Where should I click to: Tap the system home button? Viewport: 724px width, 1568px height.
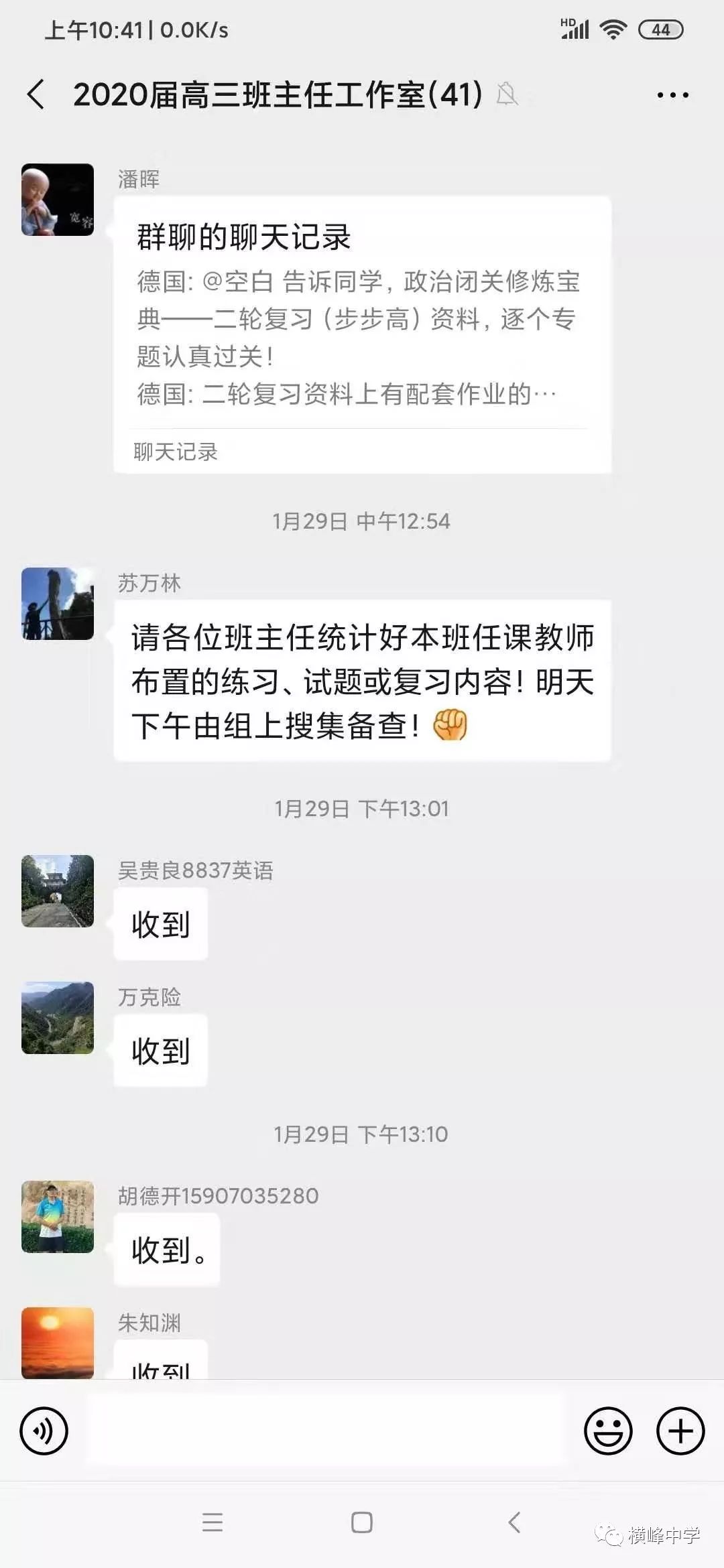click(362, 1522)
